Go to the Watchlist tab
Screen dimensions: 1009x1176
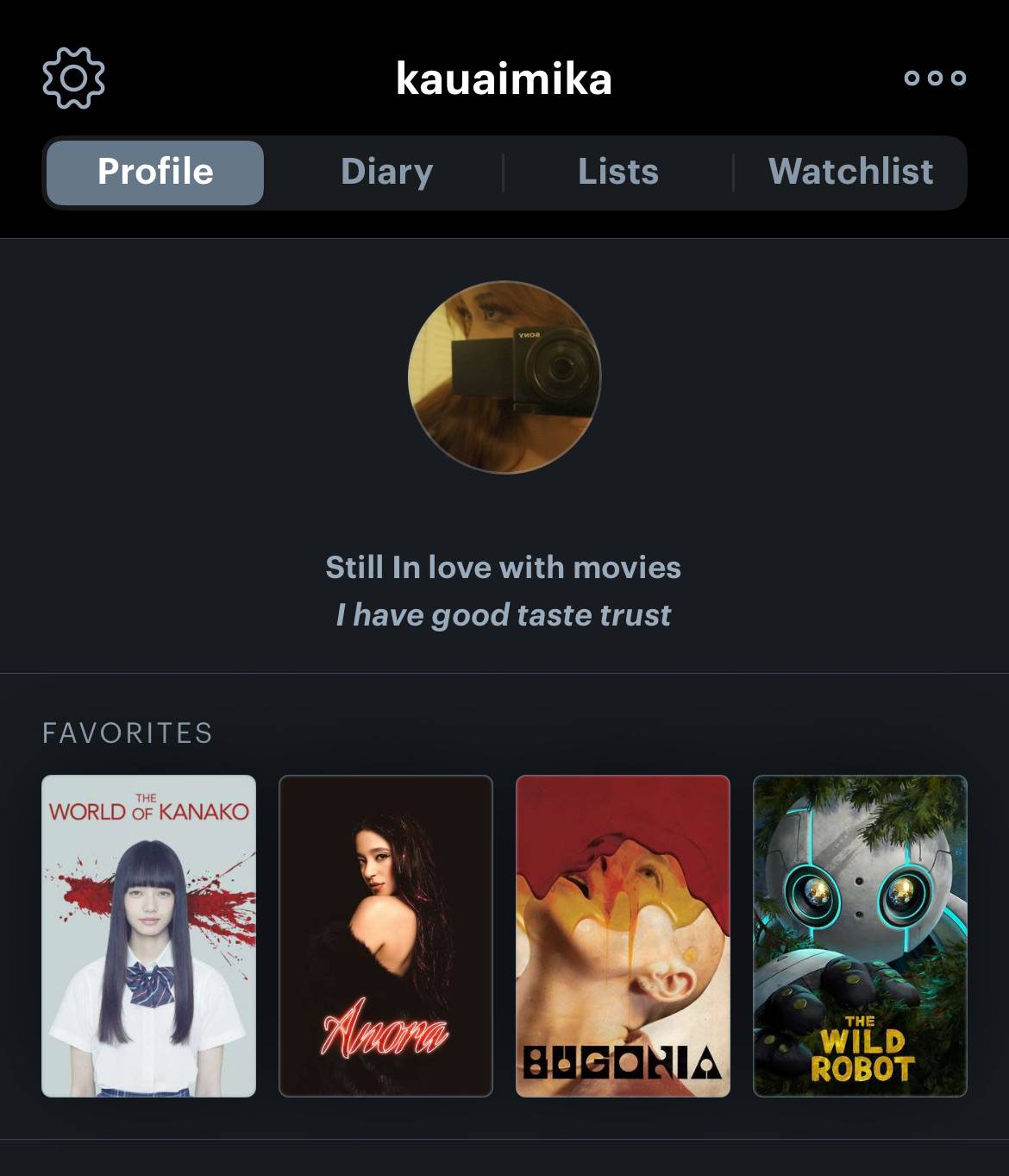pyautogui.click(x=850, y=172)
